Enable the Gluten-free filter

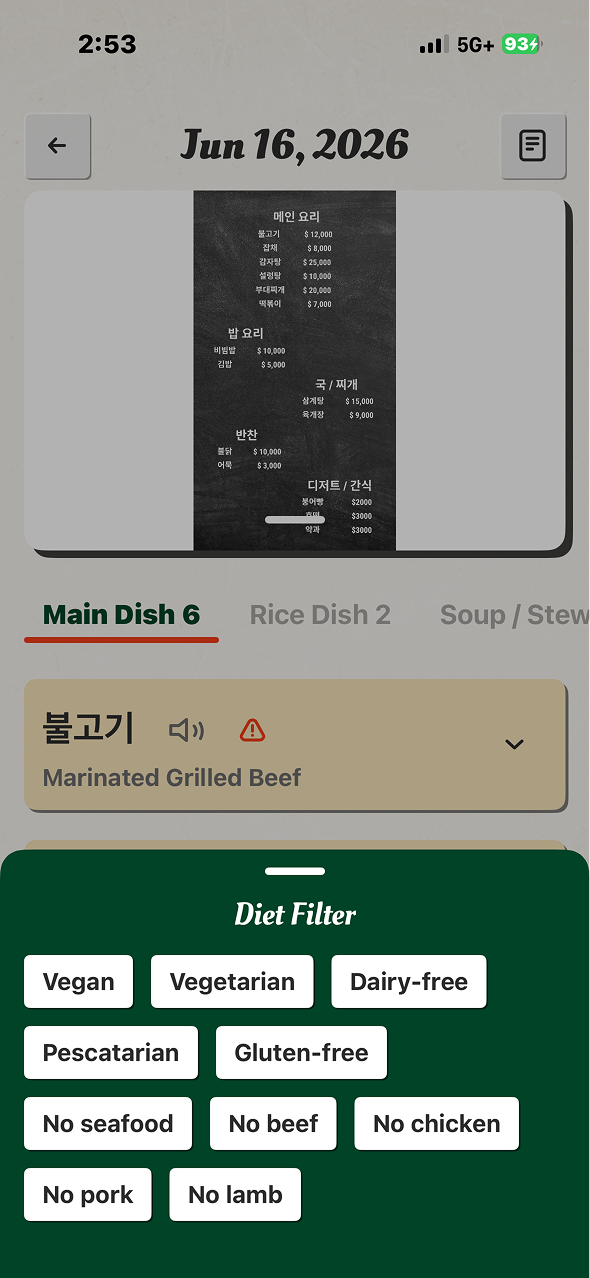pos(301,1053)
